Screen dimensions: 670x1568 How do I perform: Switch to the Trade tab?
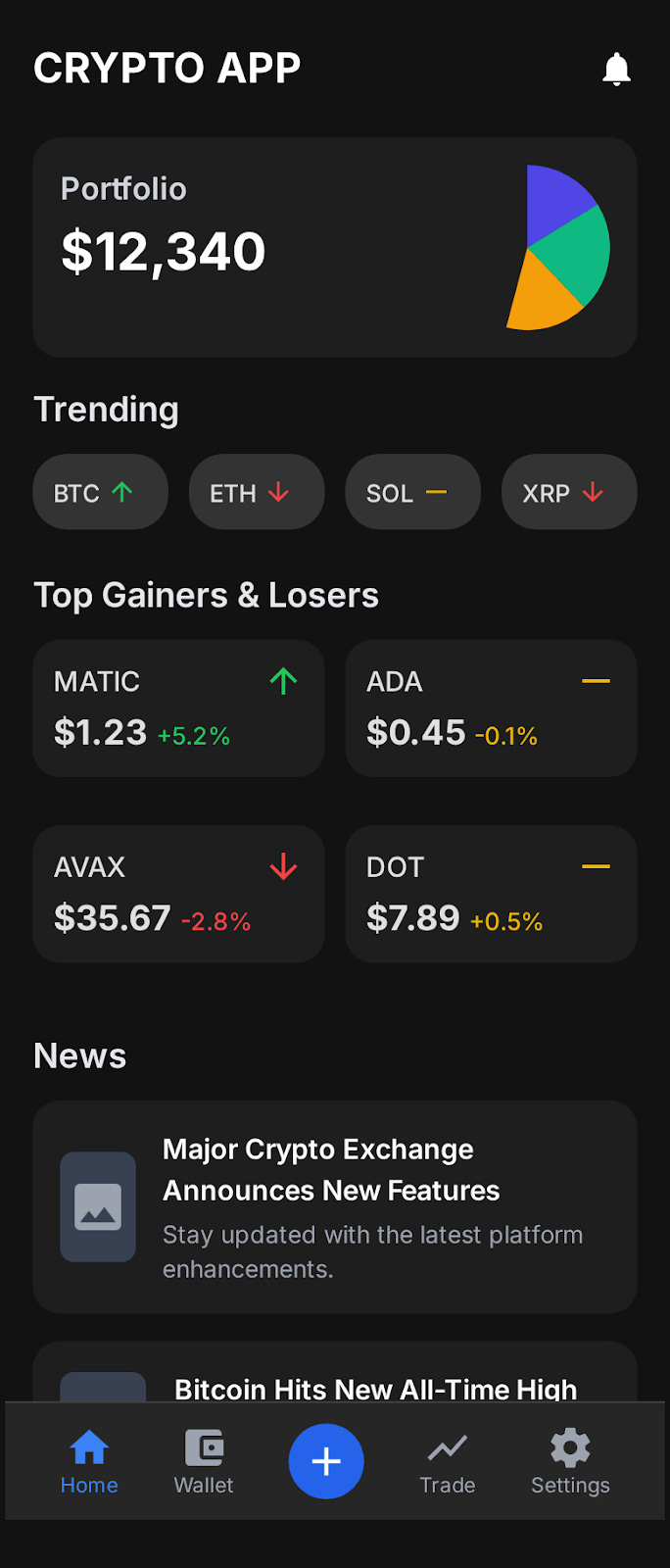[x=448, y=1461]
